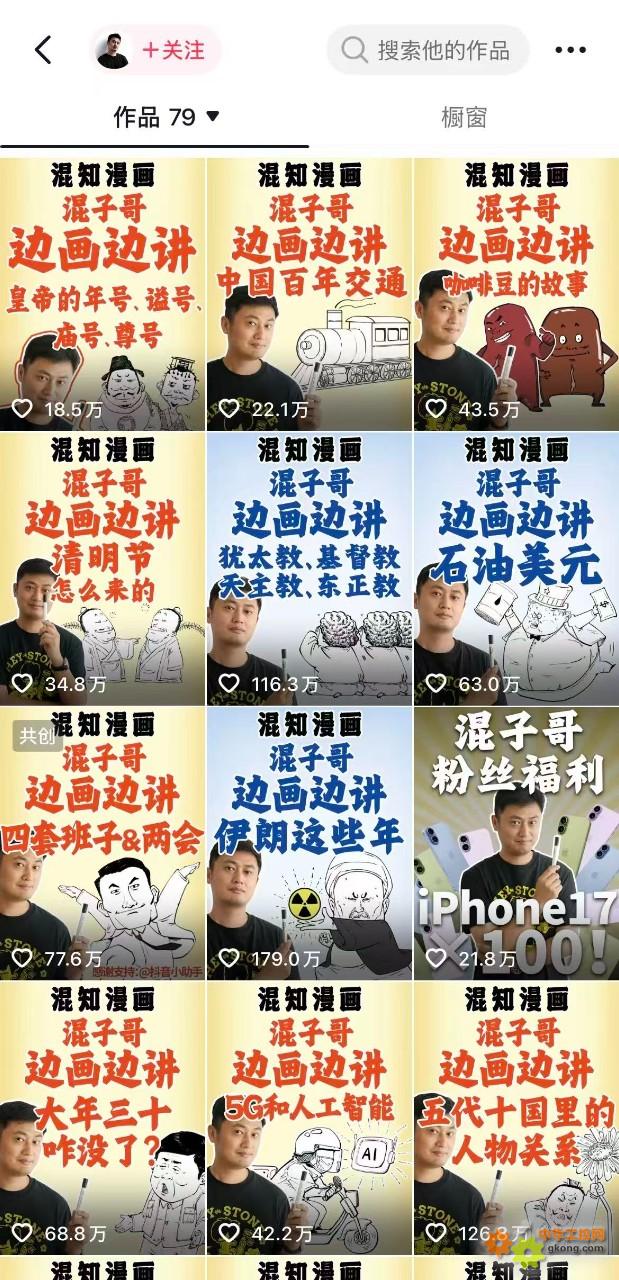Image resolution: width=619 pixels, height=1280 pixels.
Task: Go back using the top-left arrow
Action: 43,50
